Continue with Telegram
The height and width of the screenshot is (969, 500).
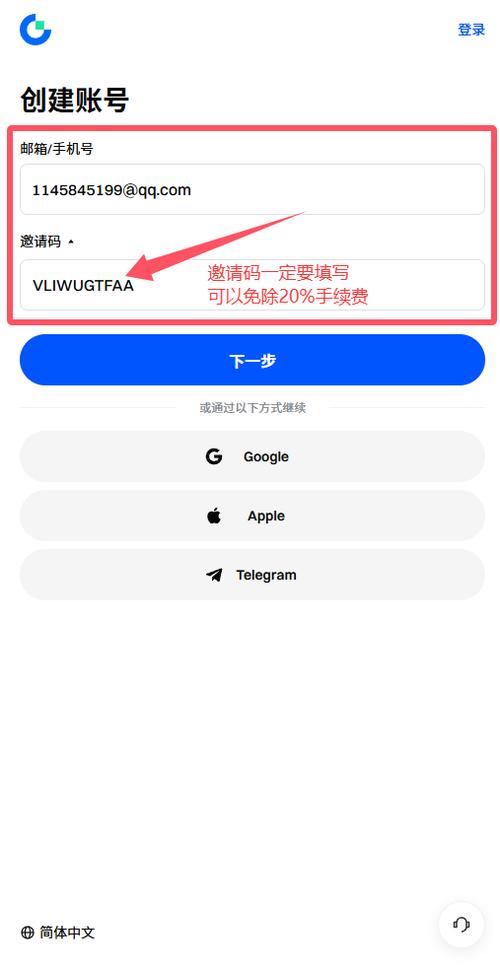[x=252, y=575]
